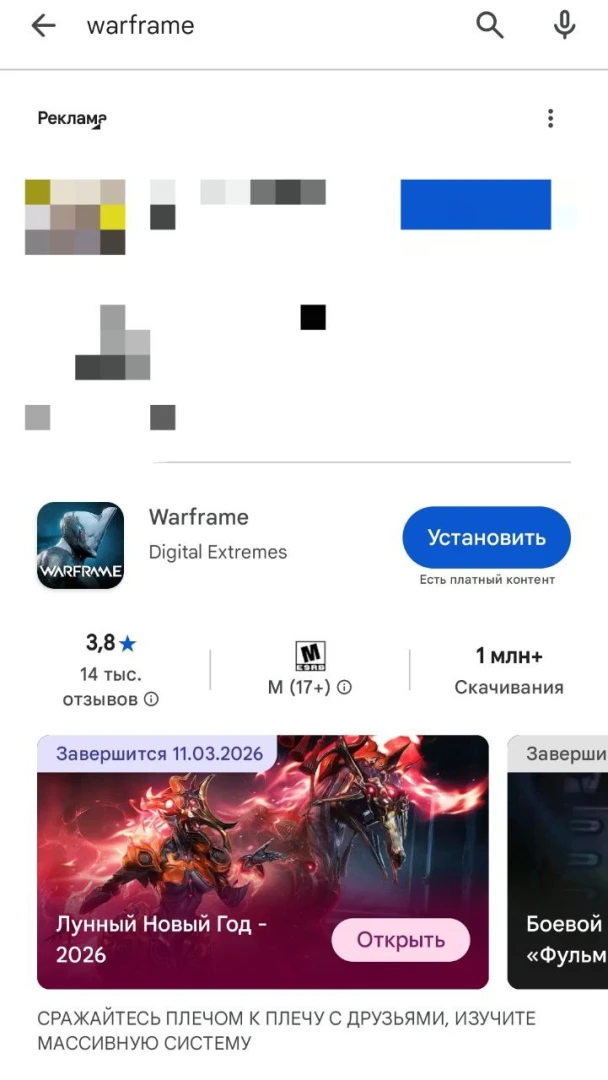Open the search magnifier icon
608x1080 pixels.
[x=490, y=26]
